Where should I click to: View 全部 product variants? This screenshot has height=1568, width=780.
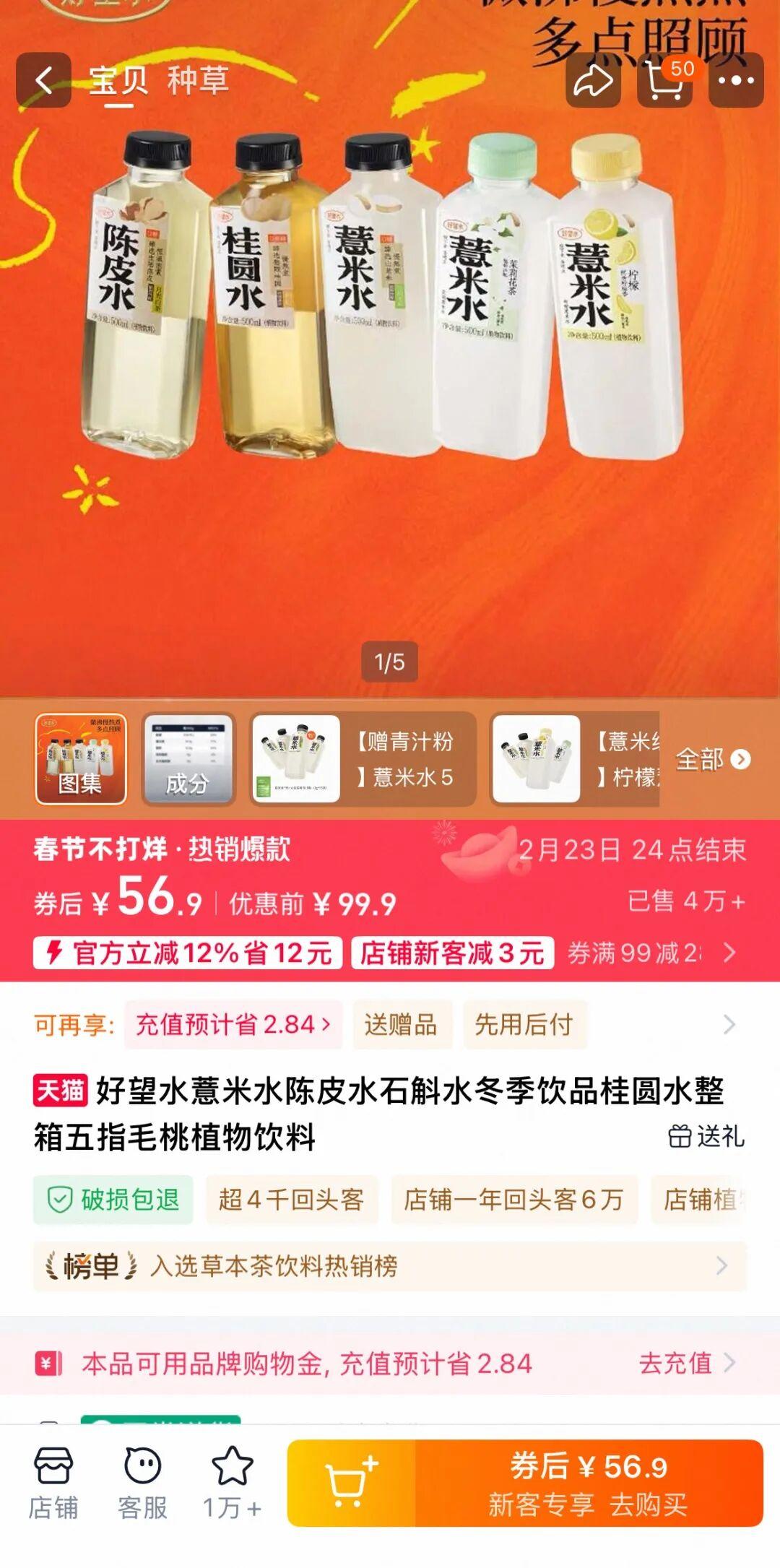(712, 759)
